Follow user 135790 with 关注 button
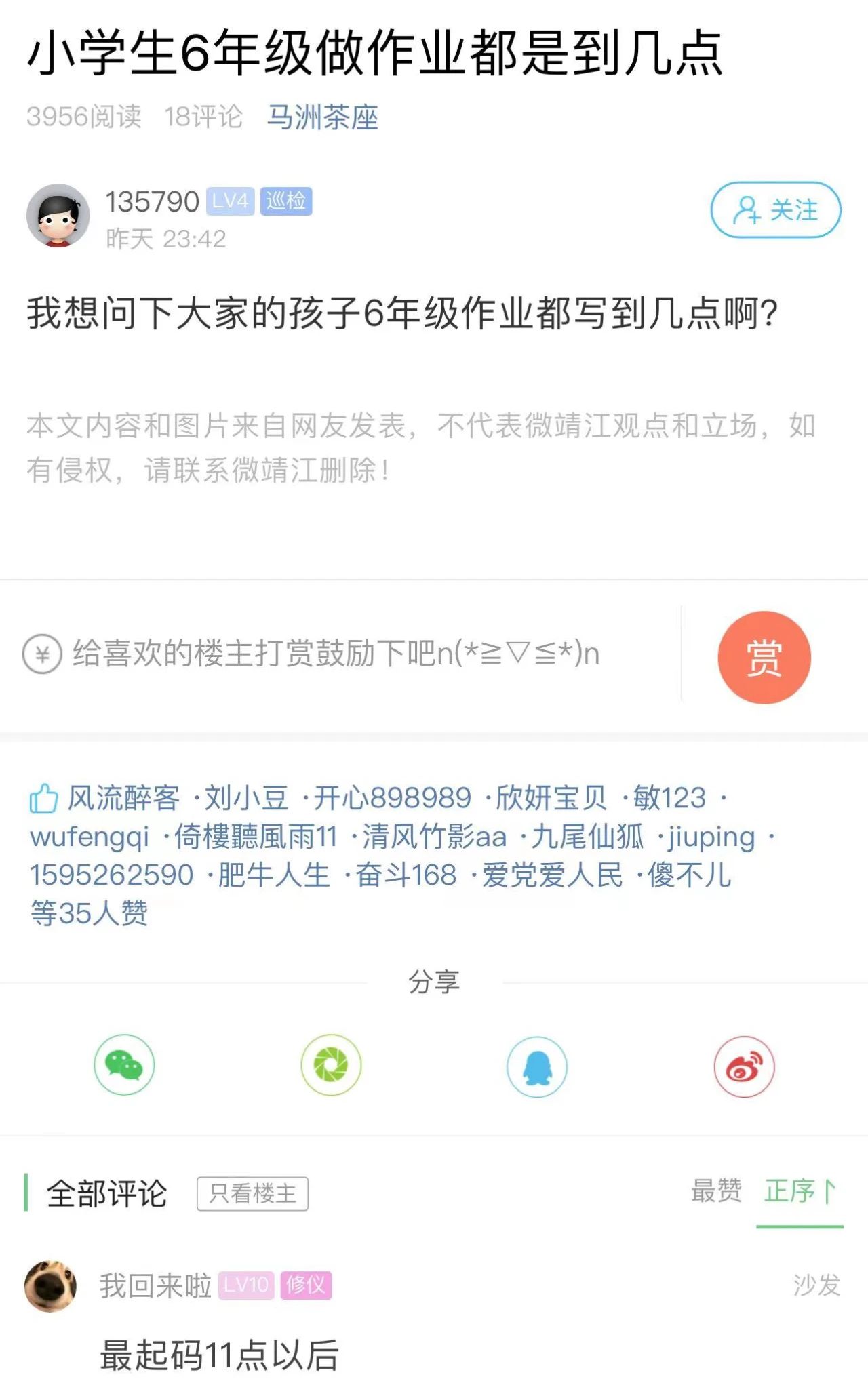Screen dimensions: 868x1400 pyautogui.click(x=775, y=210)
